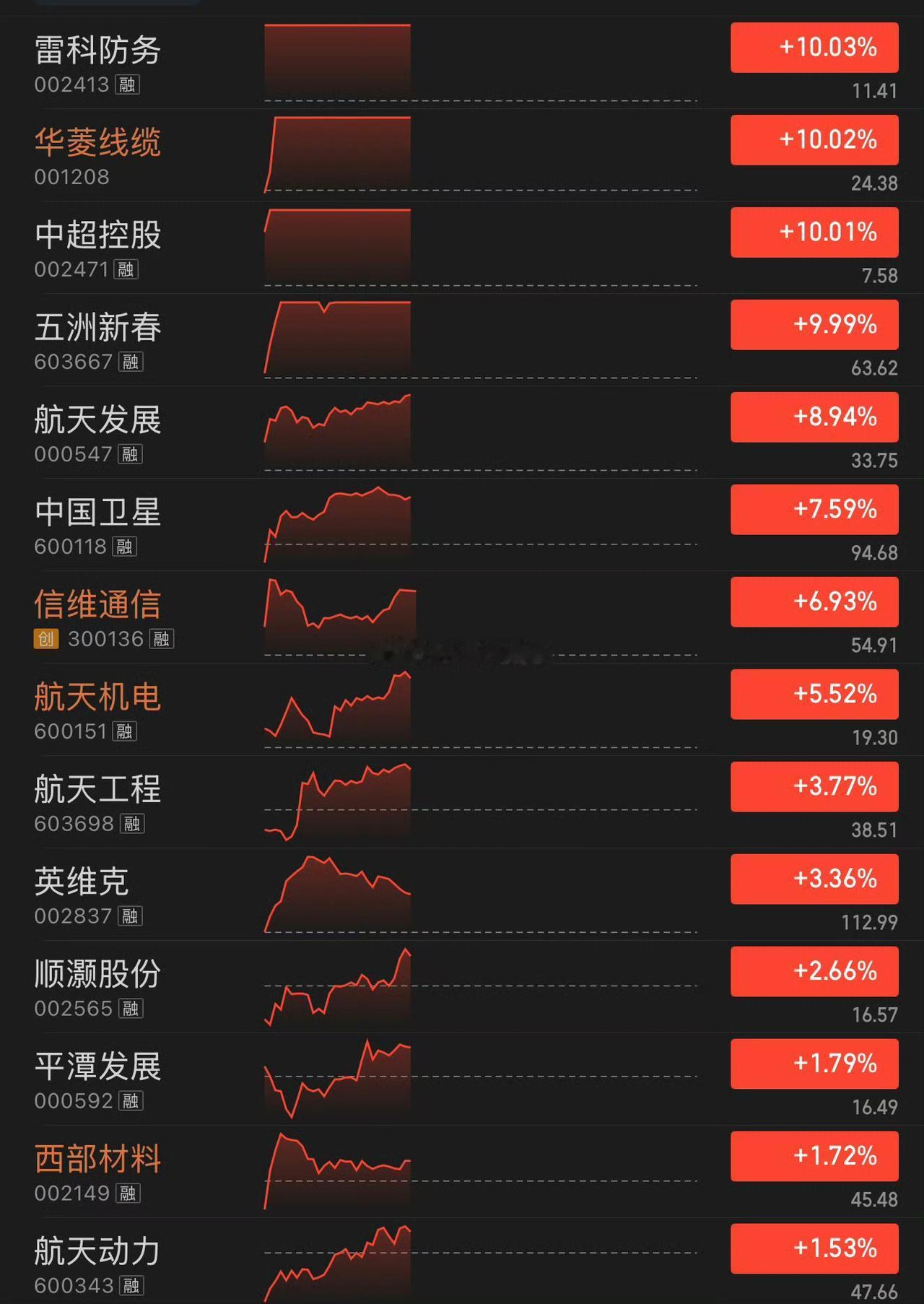924x1304 pixels.
Task: Open 顺灏股份 via its name label
Action: [98, 973]
